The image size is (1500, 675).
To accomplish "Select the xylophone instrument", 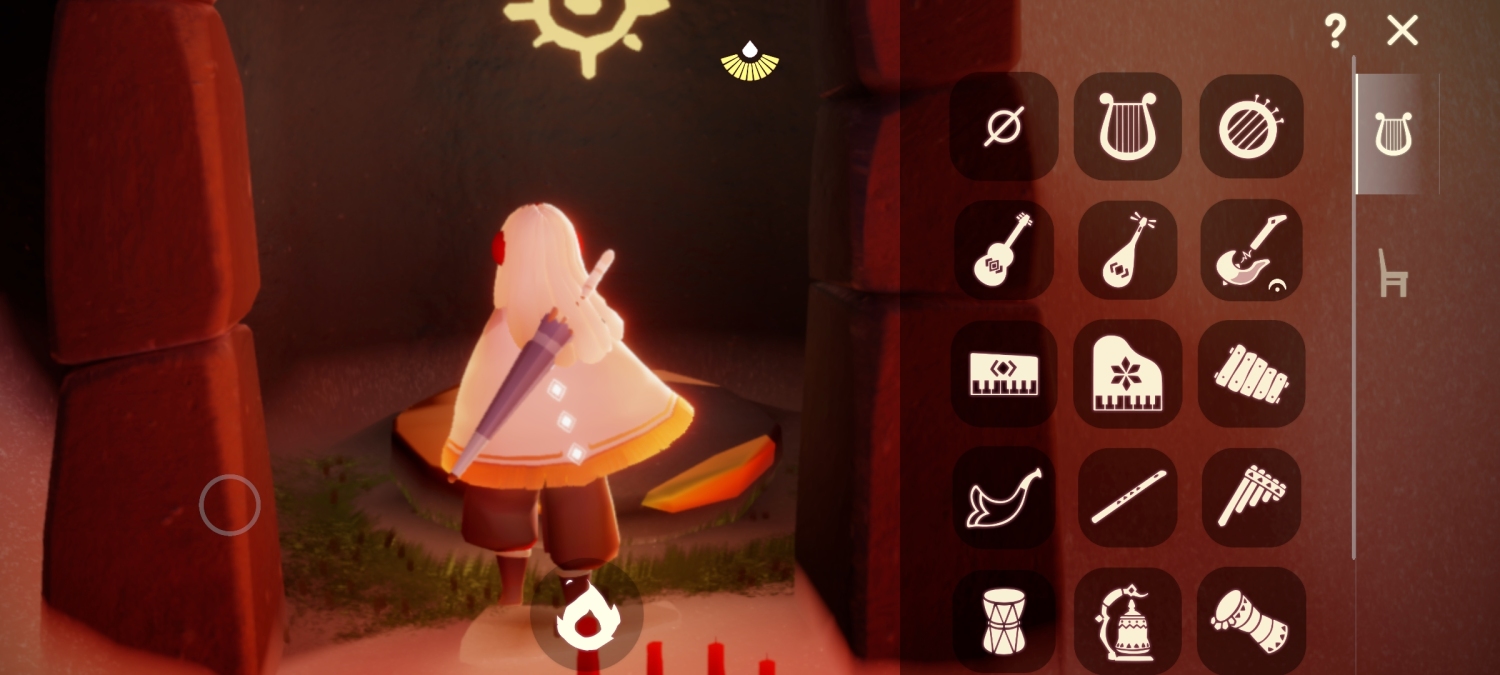I will tap(1251, 374).
